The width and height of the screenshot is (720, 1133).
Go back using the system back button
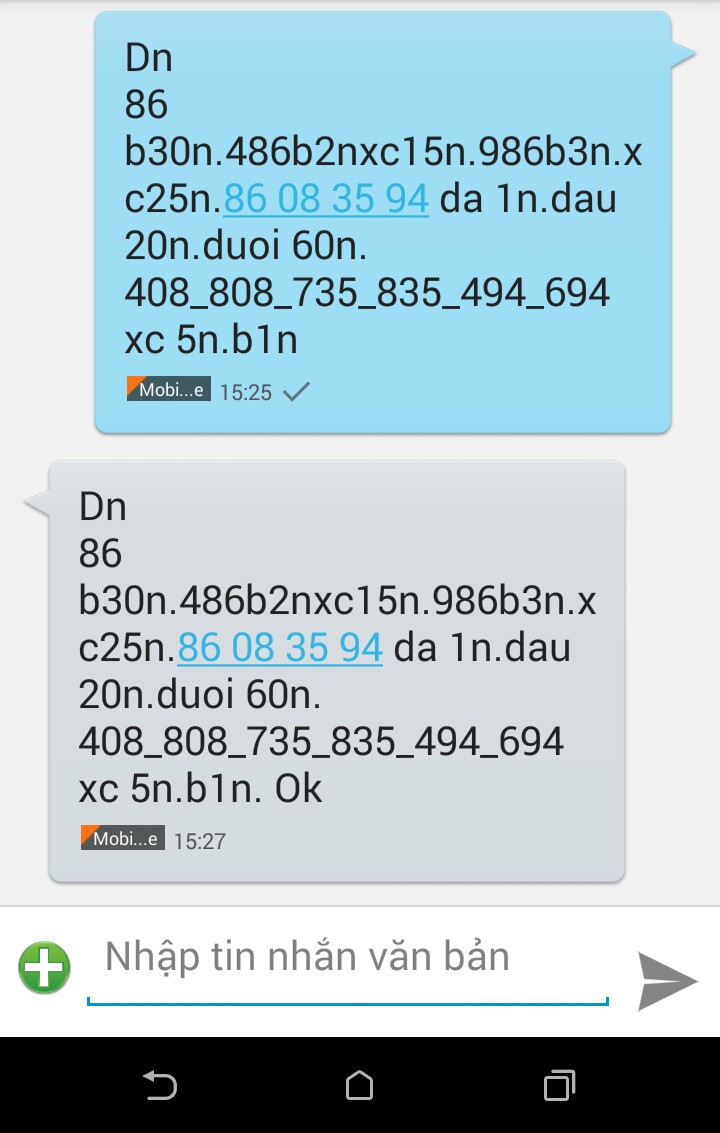[160, 1085]
